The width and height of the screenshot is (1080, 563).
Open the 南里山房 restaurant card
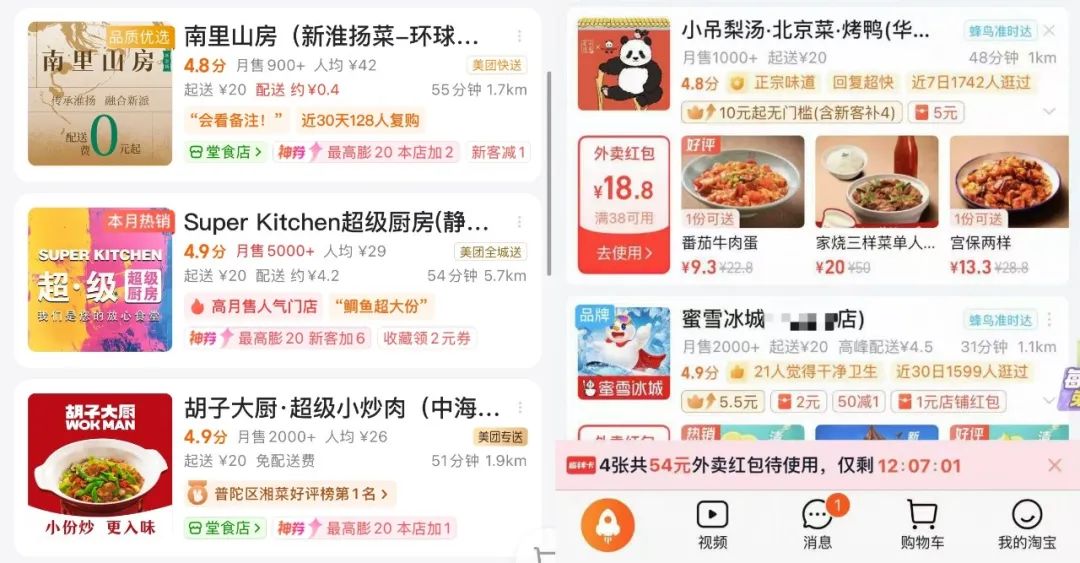coord(330,38)
